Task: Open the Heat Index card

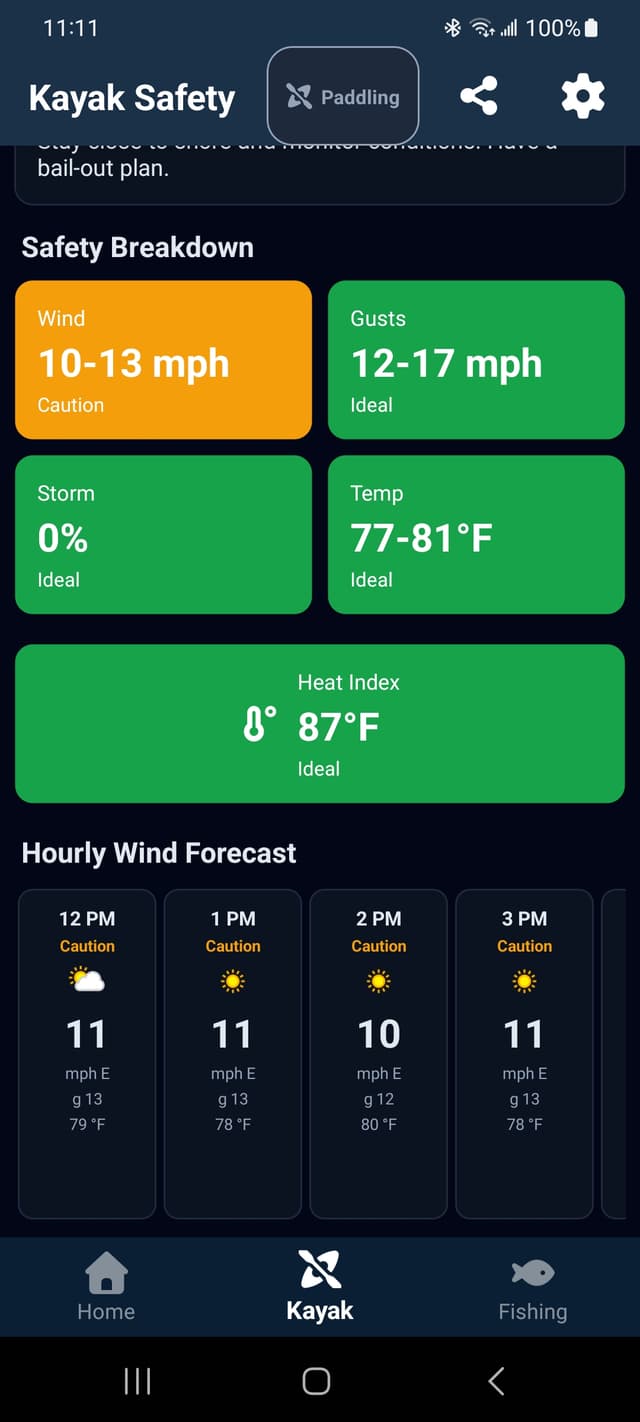Action: click(320, 724)
